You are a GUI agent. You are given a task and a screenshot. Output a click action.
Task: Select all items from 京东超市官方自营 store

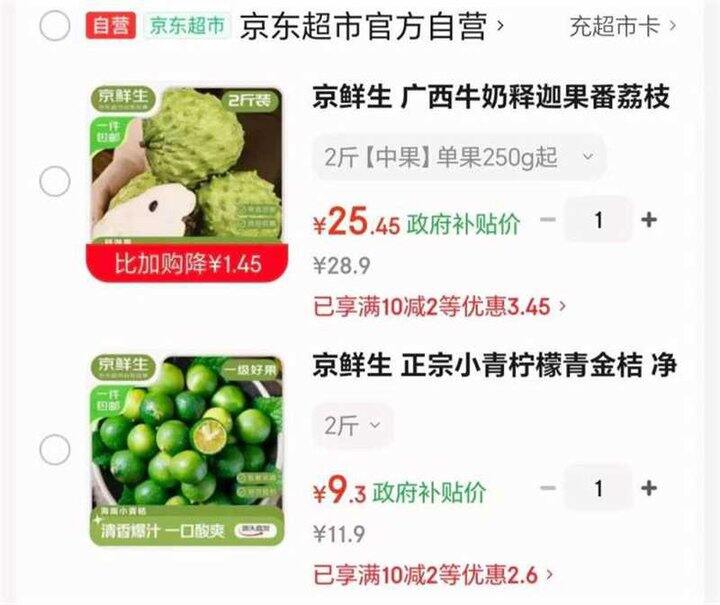click(x=55, y=26)
